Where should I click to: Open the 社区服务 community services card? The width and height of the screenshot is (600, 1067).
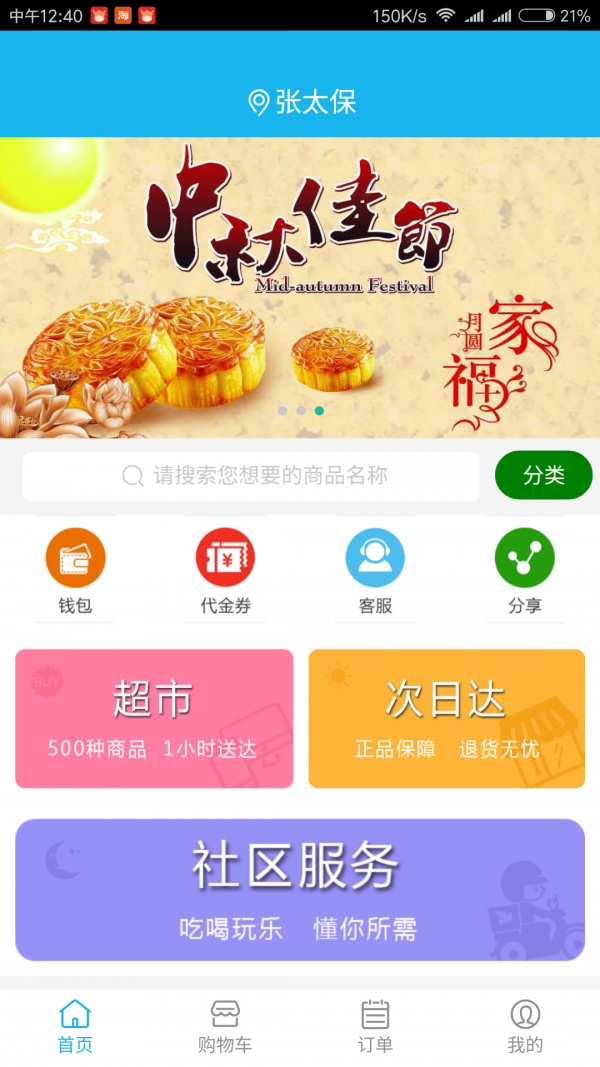pos(300,890)
